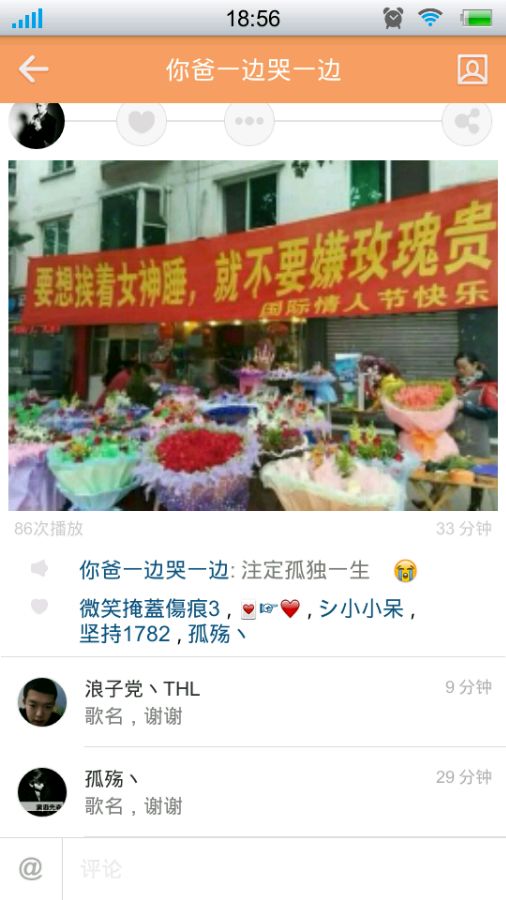Focus the 评论 comment field
Viewport: 506px width, 900px height.
coord(285,869)
